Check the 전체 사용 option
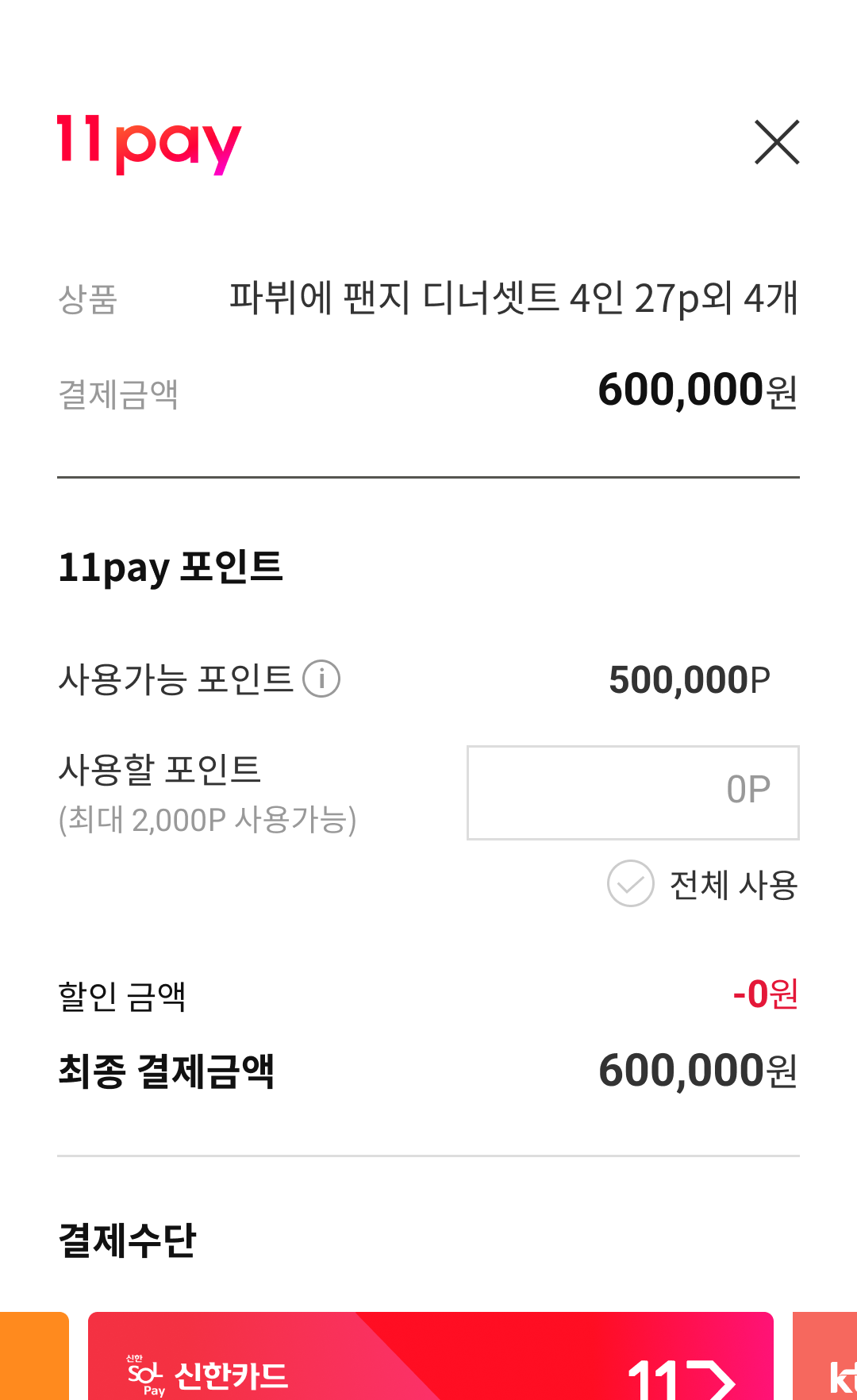Viewport: 857px width, 1400px height. coord(631,883)
